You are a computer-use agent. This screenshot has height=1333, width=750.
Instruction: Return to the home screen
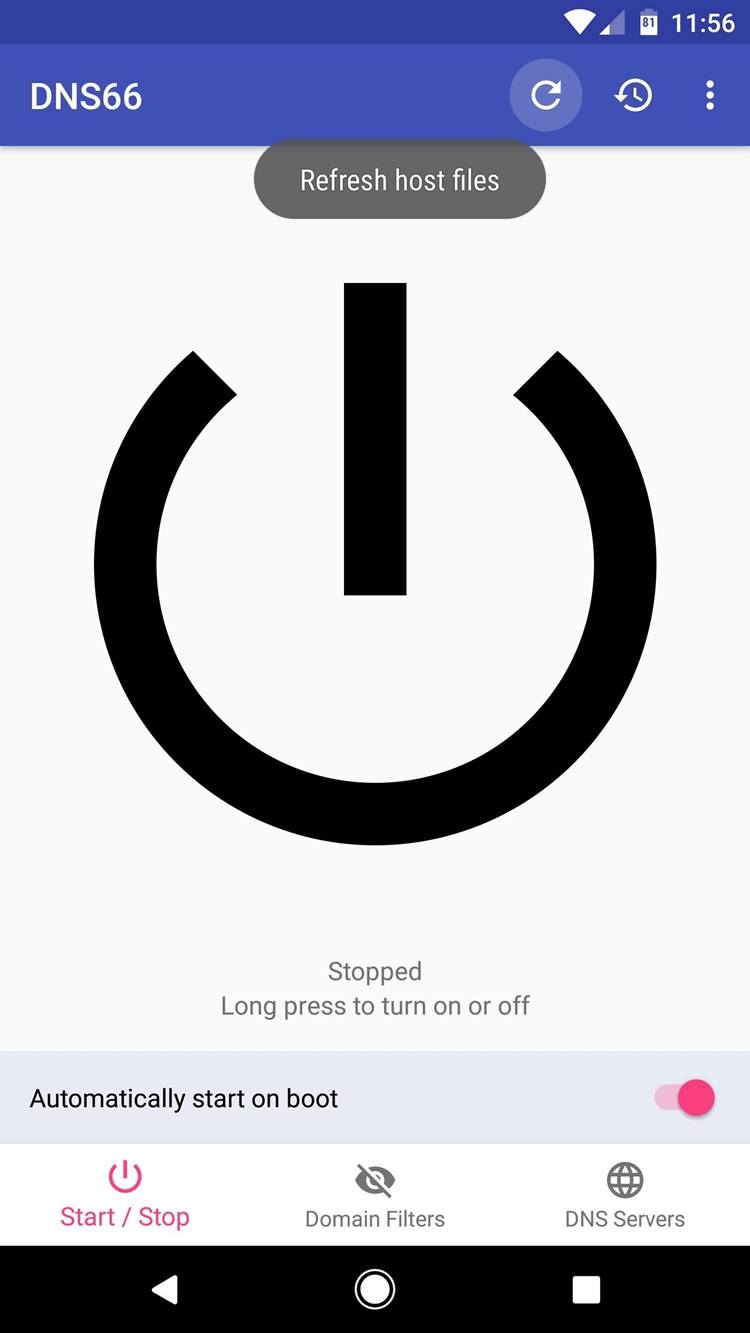pos(375,1290)
